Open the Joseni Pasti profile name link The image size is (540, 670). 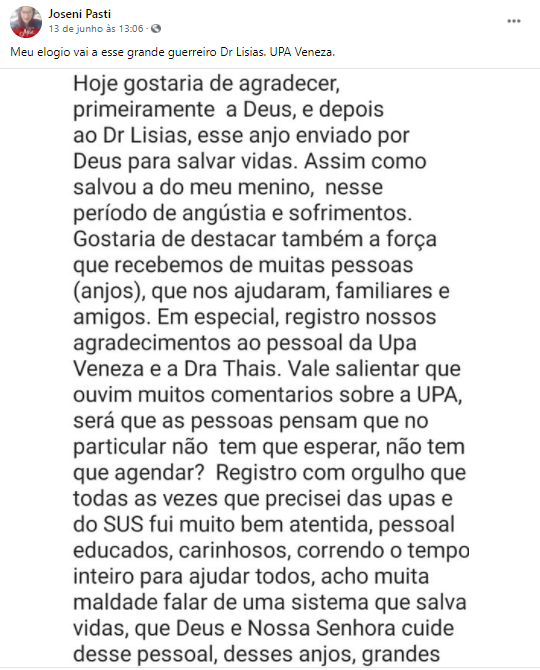click(79, 14)
